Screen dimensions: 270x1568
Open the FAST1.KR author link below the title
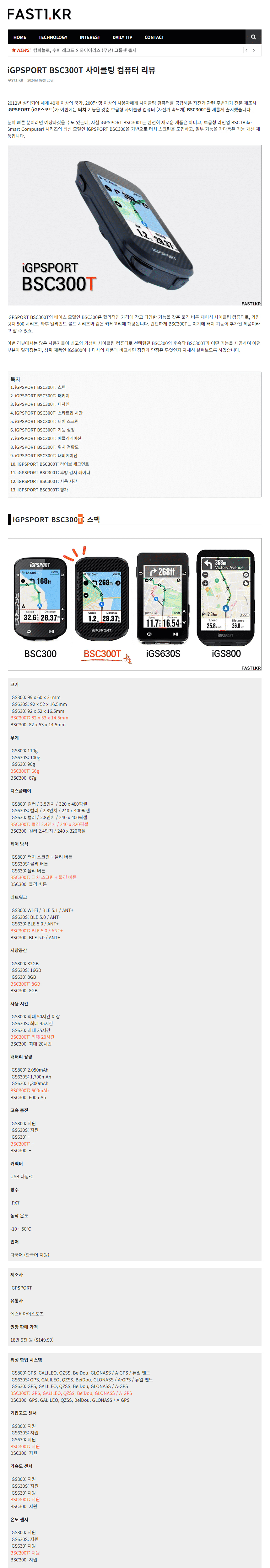point(15,80)
